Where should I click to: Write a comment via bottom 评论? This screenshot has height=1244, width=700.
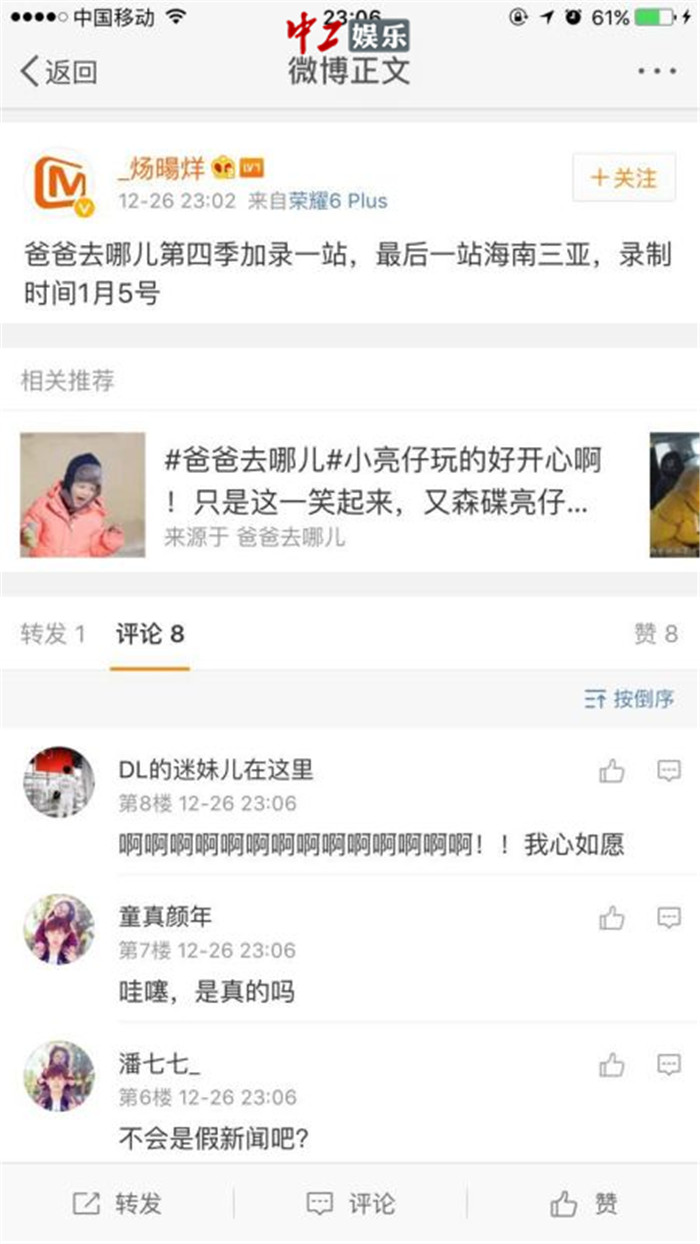(x=350, y=1203)
